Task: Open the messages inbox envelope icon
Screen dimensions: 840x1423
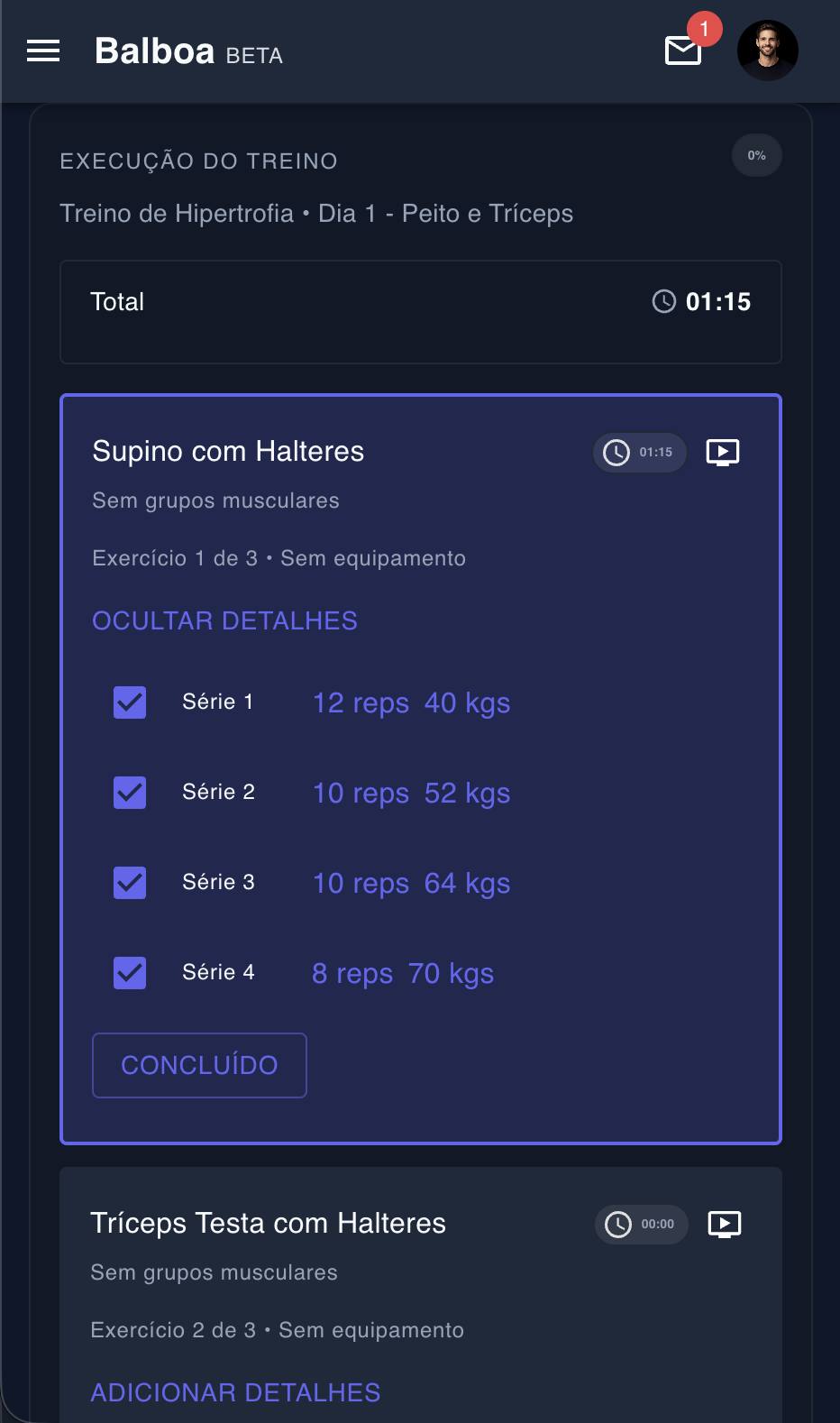Action: point(682,51)
